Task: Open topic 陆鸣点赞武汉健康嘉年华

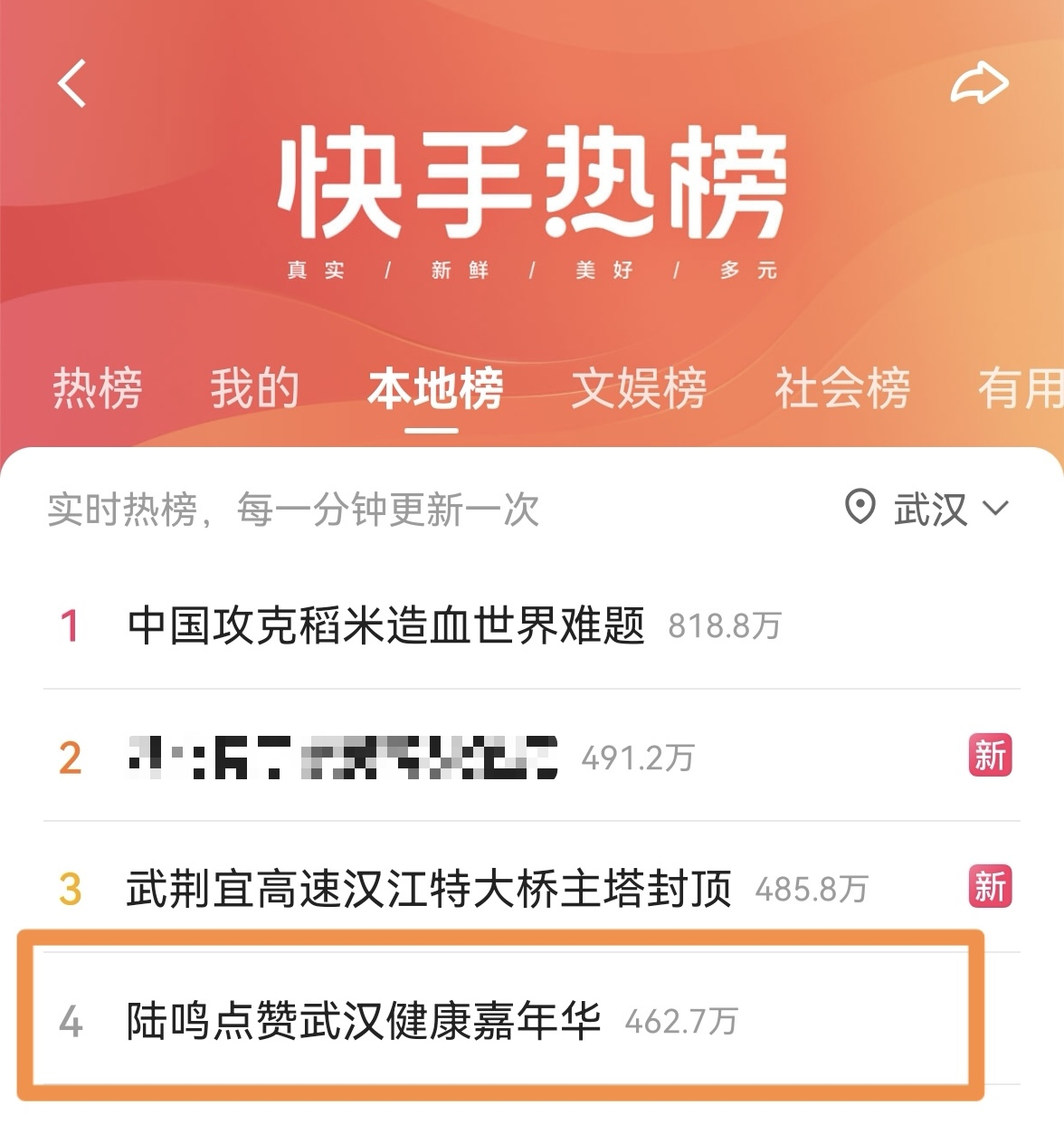Action: point(364,1022)
